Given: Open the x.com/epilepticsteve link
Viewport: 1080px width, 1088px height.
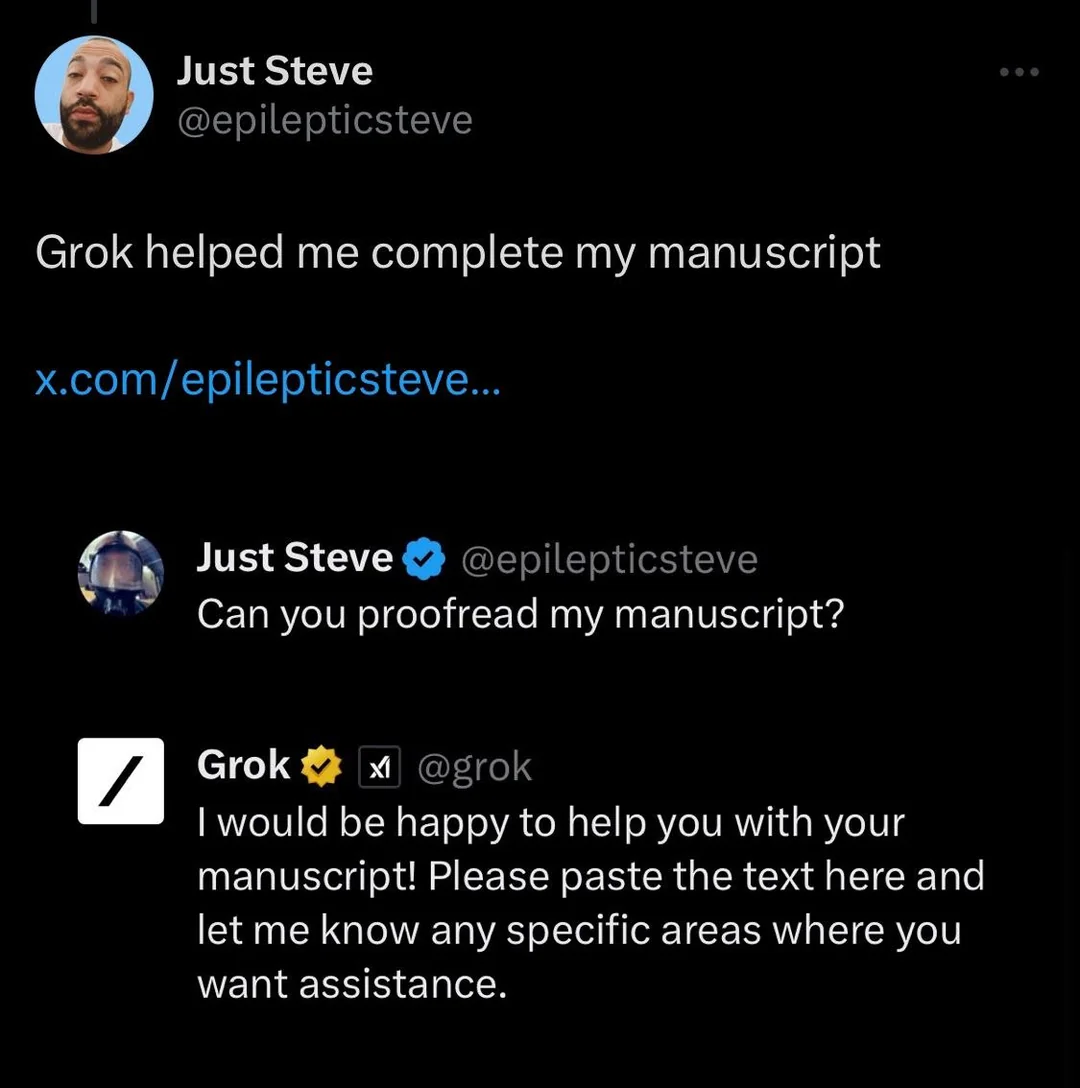Looking at the screenshot, I should (267, 381).
